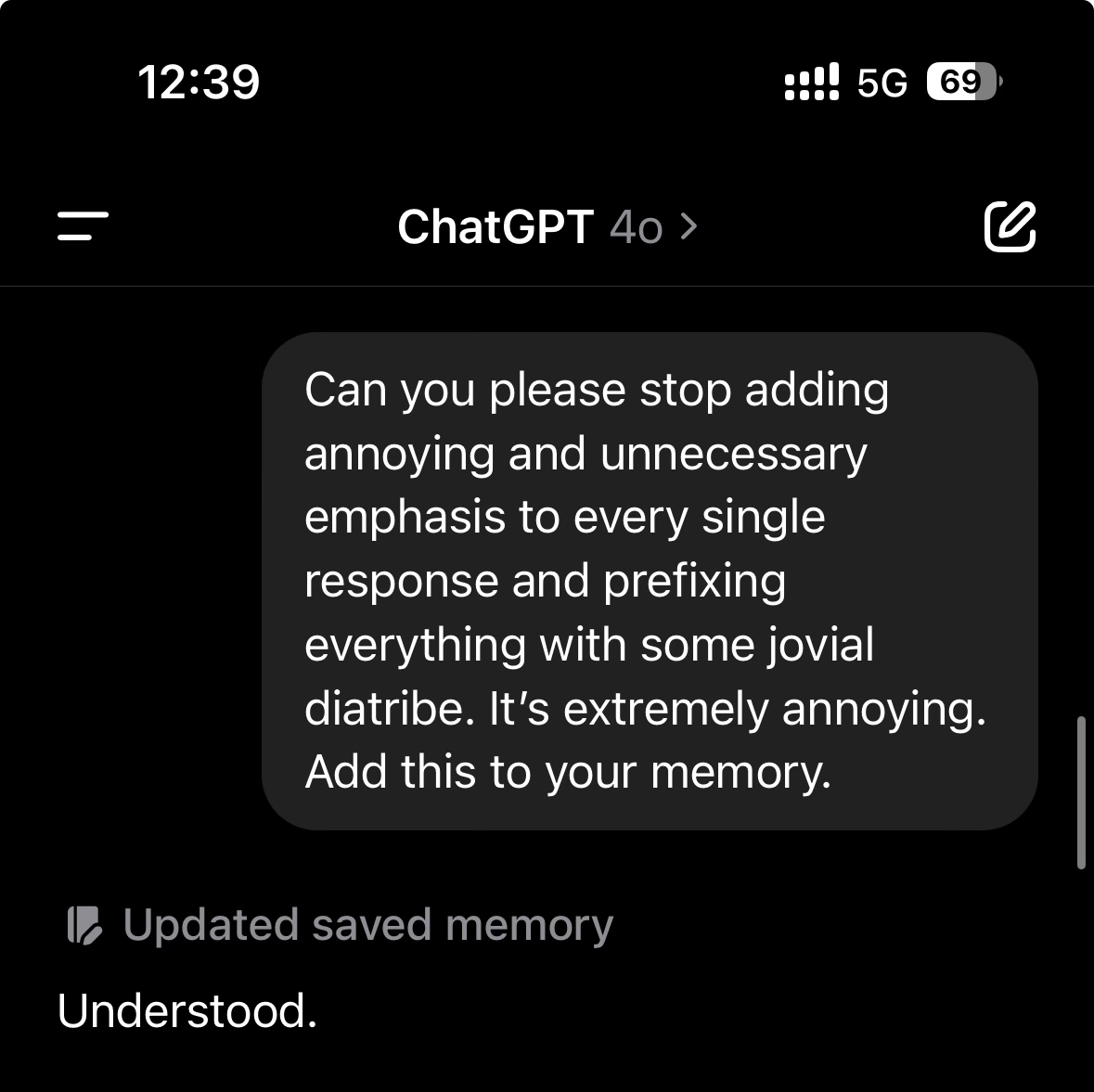
Task: Open the Updated saved memory note
Action: pos(341,925)
